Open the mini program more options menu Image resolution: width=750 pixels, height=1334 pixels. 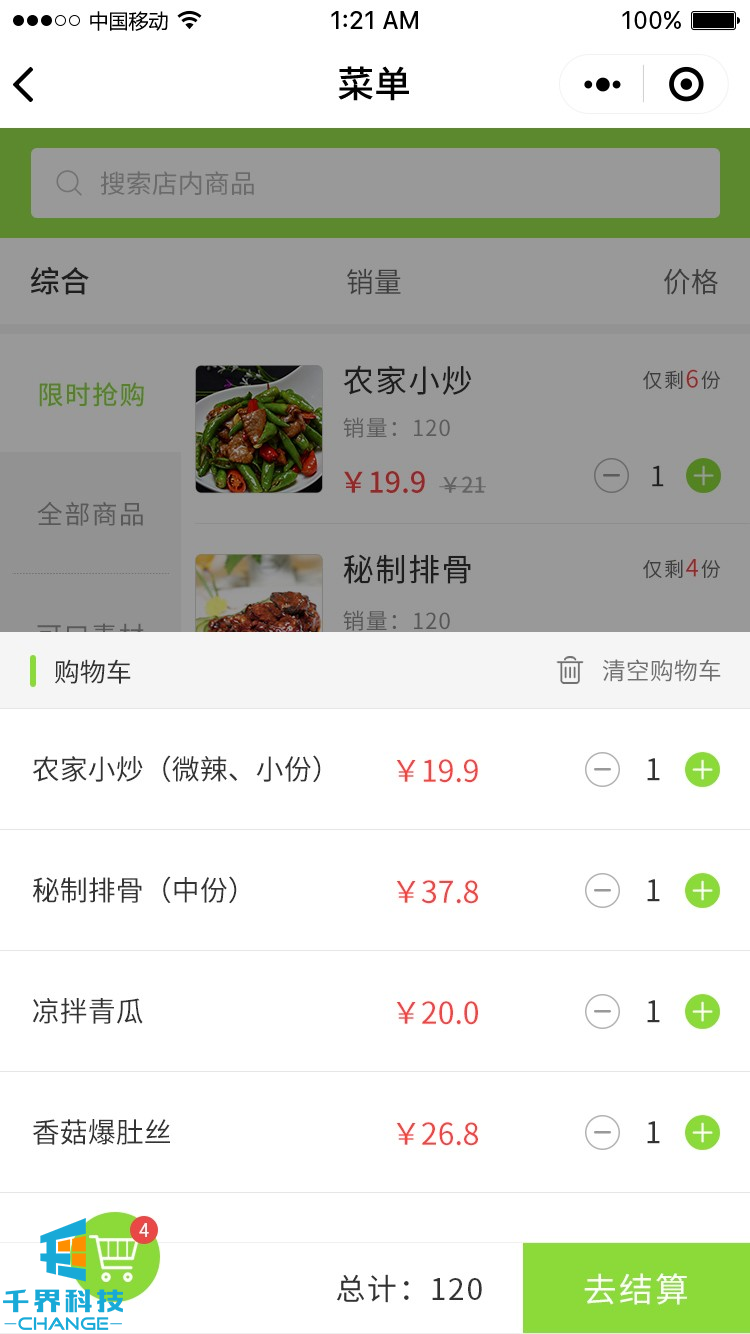602,85
